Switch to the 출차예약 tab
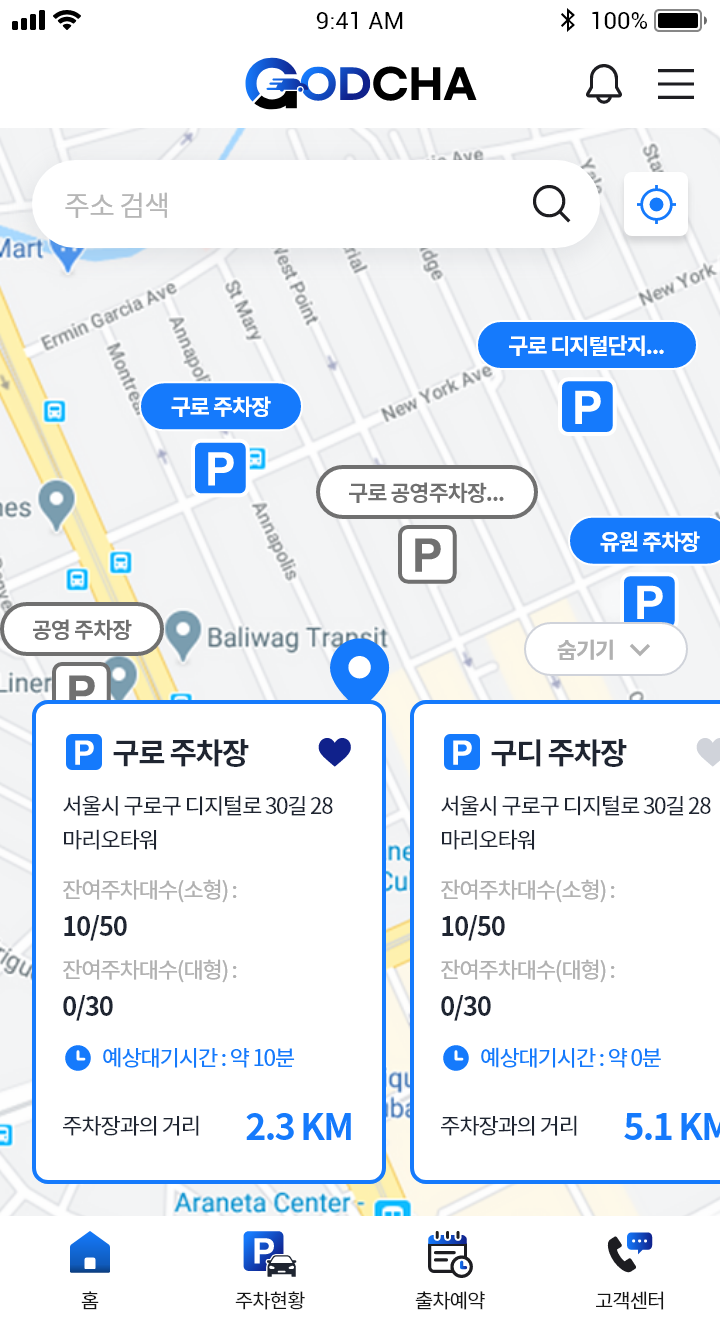 (x=450, y=1270)
